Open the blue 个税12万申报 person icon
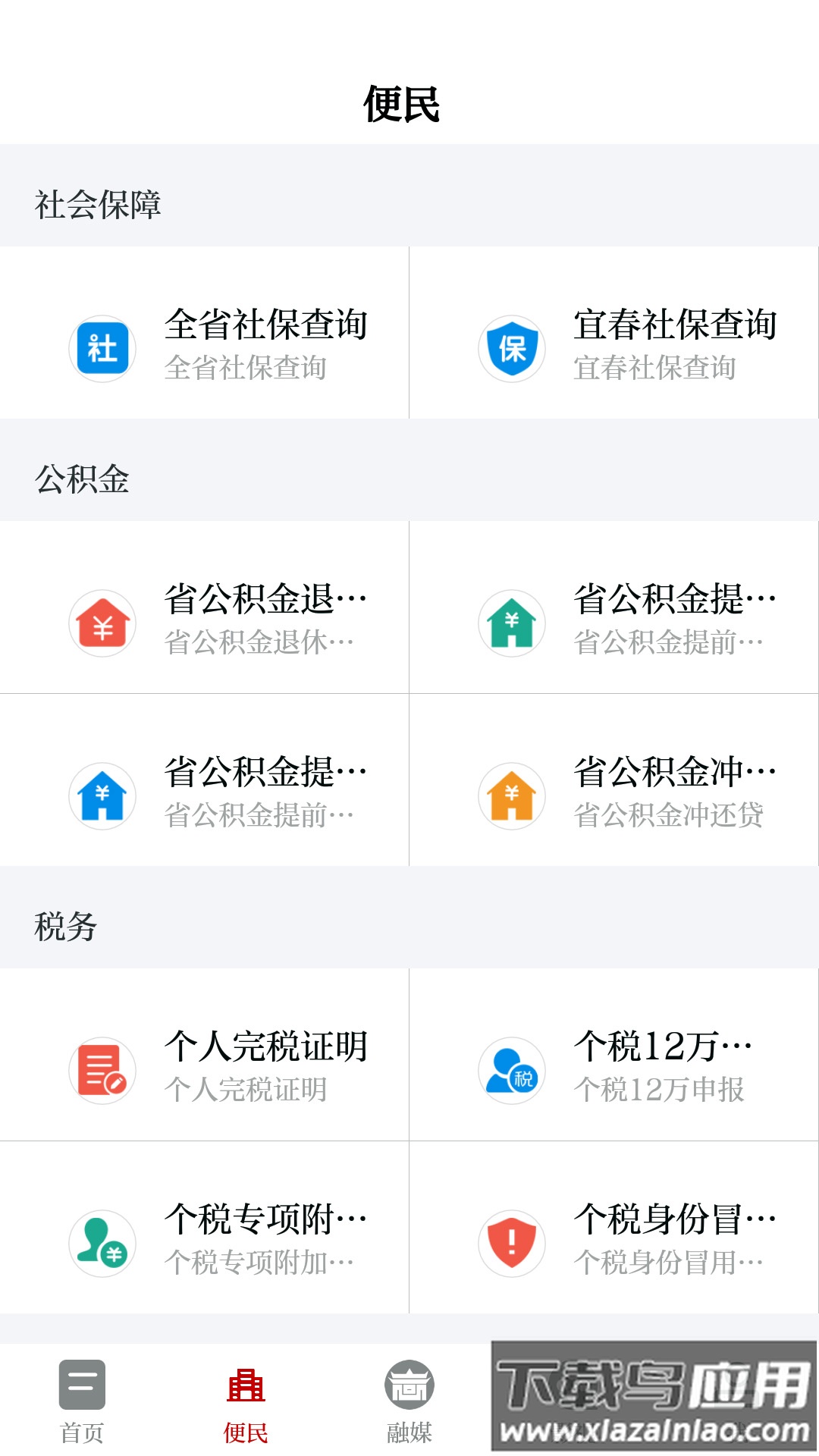Image resolution: width=819 pixels, height=1456 pixels. coord(512,1069)
